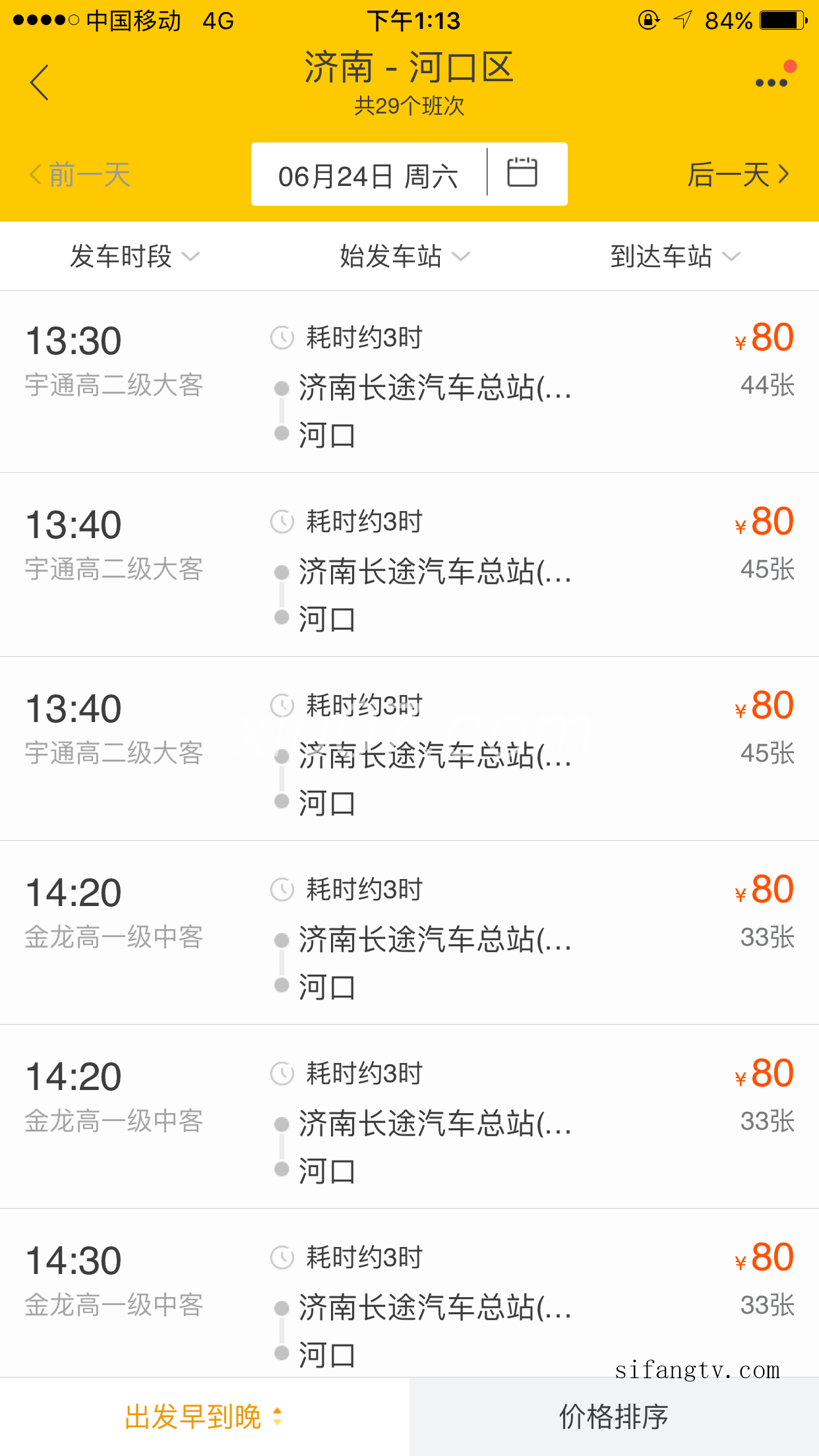Go back using the top-left arrow
Viewport: 819px width, 1456px height.
point(40,82)
